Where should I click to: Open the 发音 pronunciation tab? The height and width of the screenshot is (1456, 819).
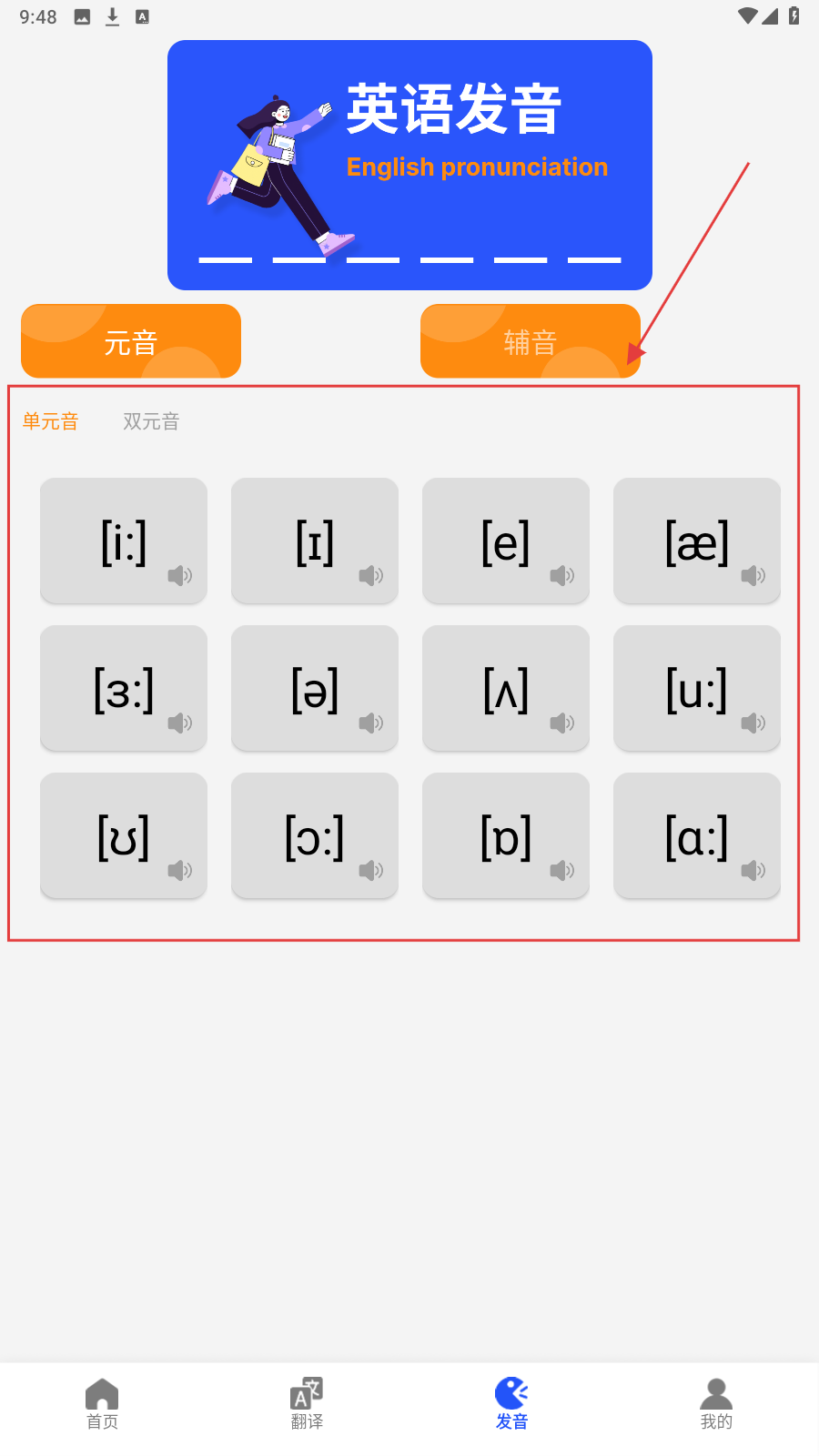click(x=511, y=1404)
